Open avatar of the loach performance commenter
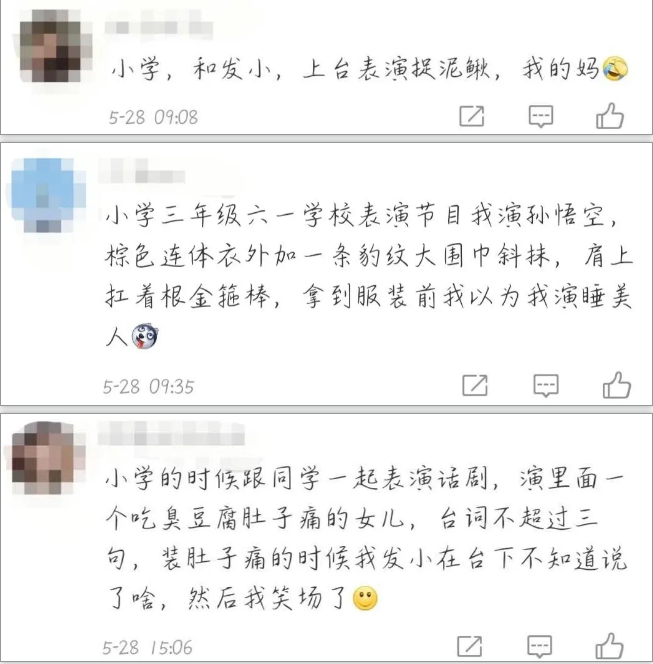Screen dimensions: 653x664 pyautogui.click(x=50, y=45)
